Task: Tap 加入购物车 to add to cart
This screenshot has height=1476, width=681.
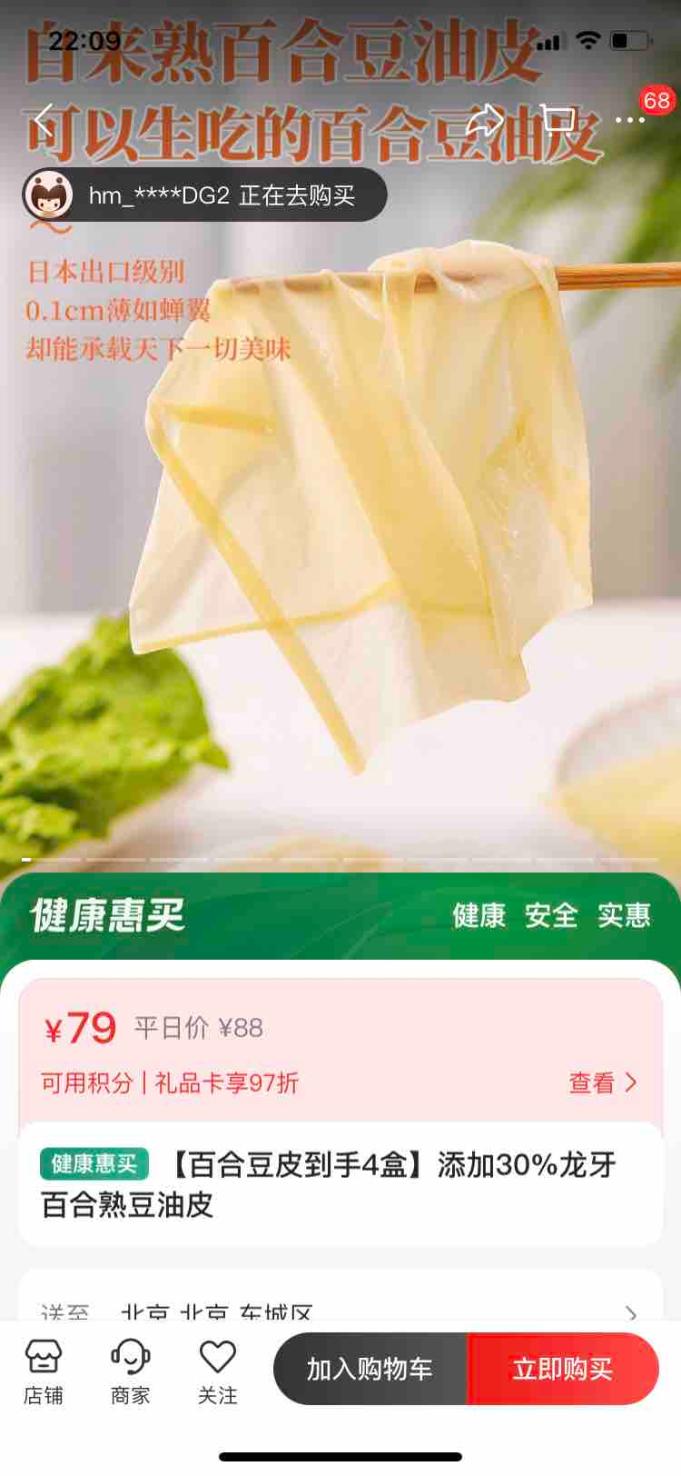Action: pos(370,1369)
